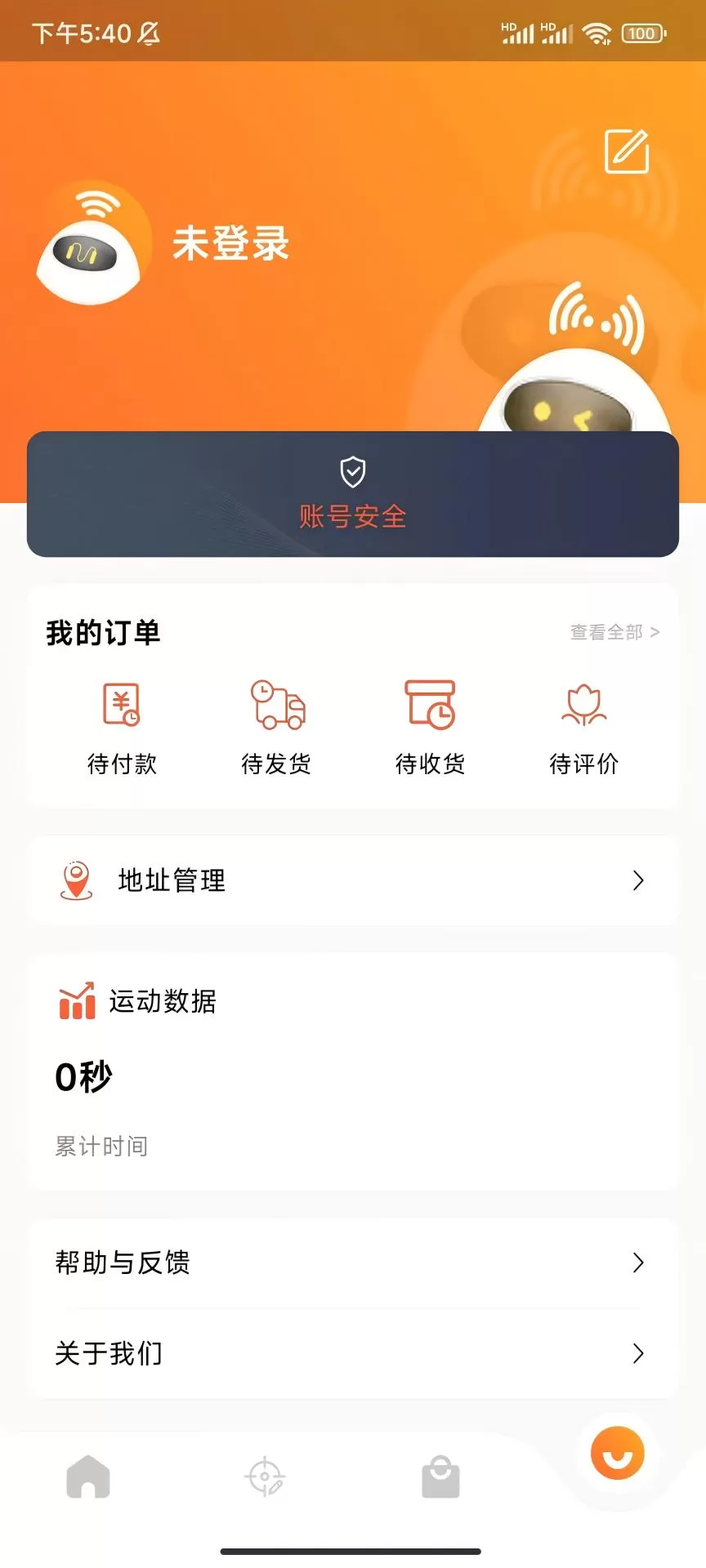706x1568 pixels.
Task: Open 关于我们 about us
Action: [353, 1353]
